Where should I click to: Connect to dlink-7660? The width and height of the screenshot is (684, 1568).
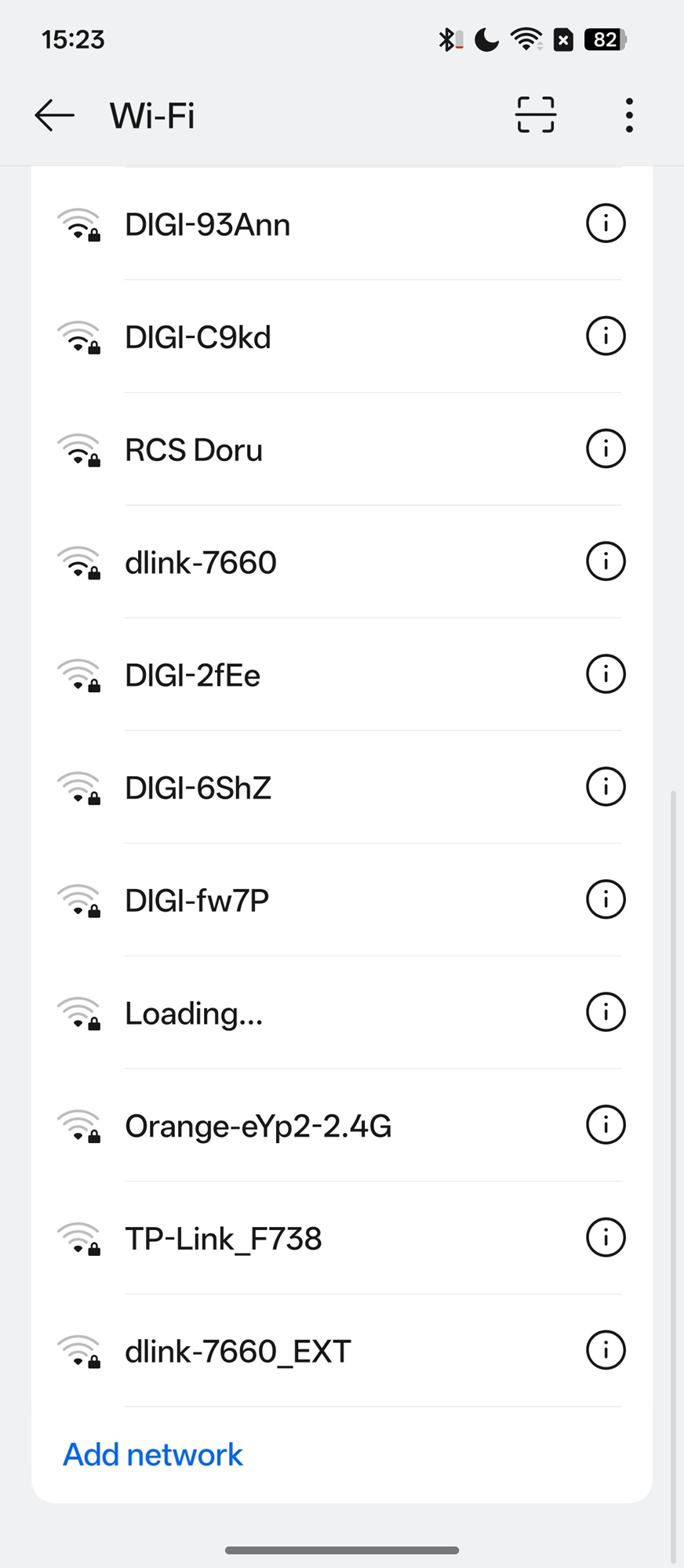(x=201, y=563)
